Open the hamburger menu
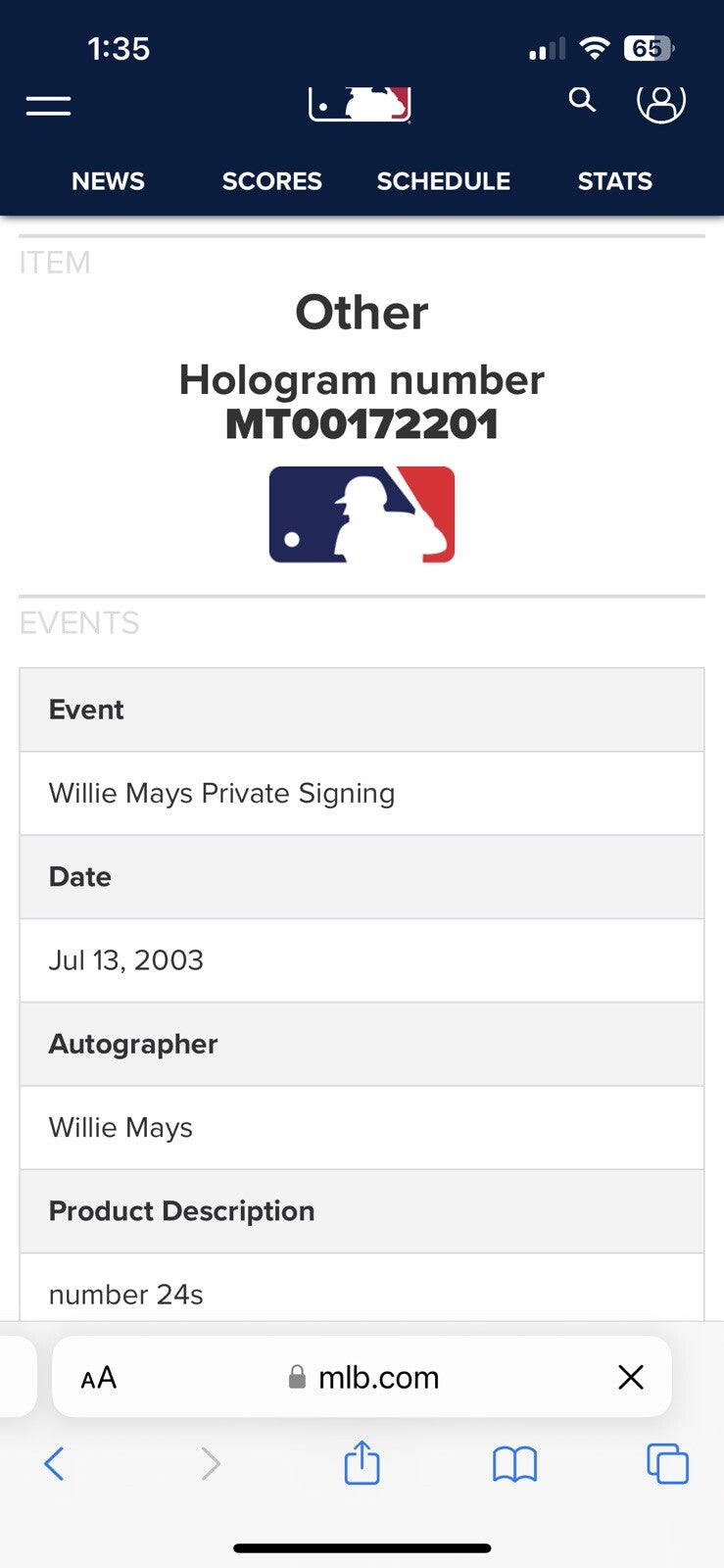The height and width of the screenshot is (1568, 724). click(48, 106)
